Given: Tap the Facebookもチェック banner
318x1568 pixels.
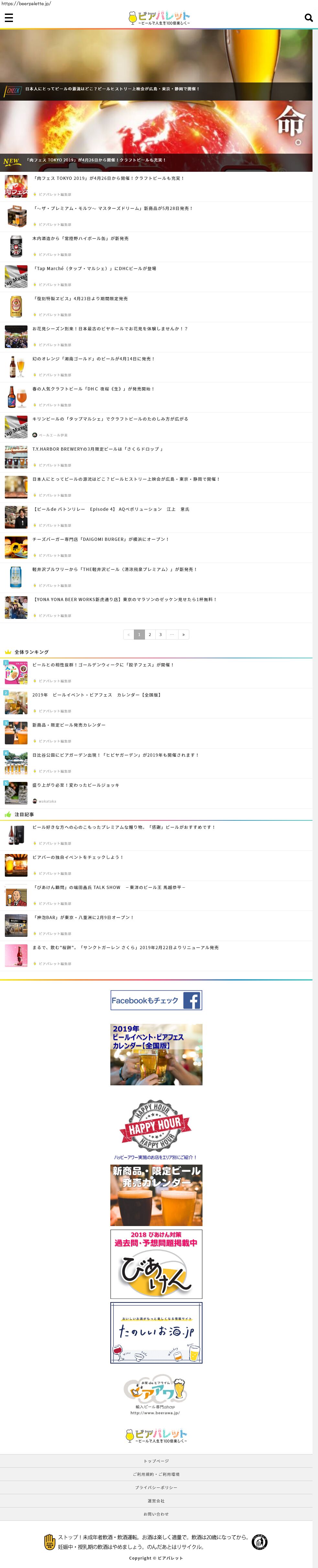Looking at the screenshot, I should pos(156,1000).
